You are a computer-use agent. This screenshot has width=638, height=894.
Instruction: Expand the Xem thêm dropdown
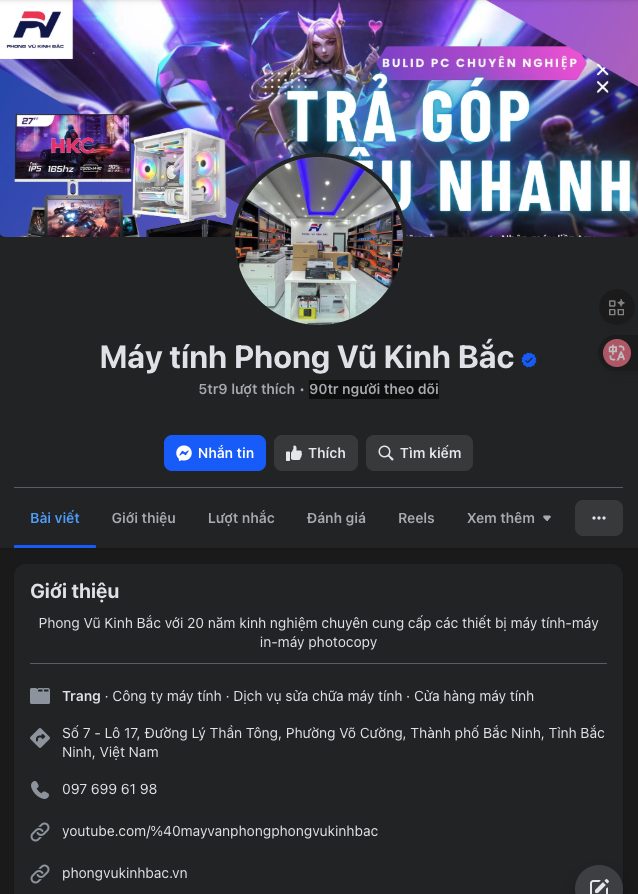(509, 518)
